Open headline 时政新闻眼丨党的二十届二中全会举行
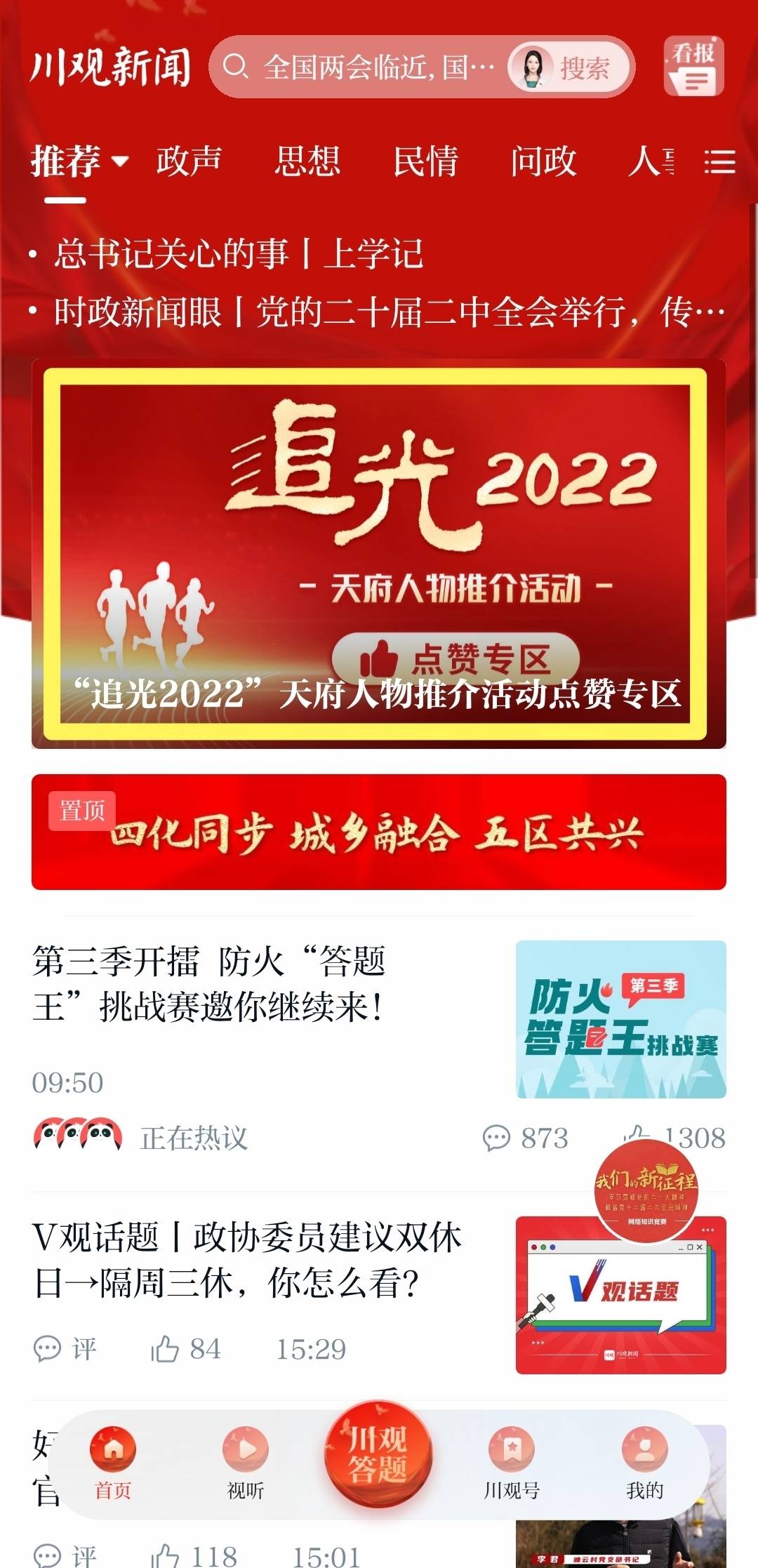758x1568 pixels. [x=390, y=312]
